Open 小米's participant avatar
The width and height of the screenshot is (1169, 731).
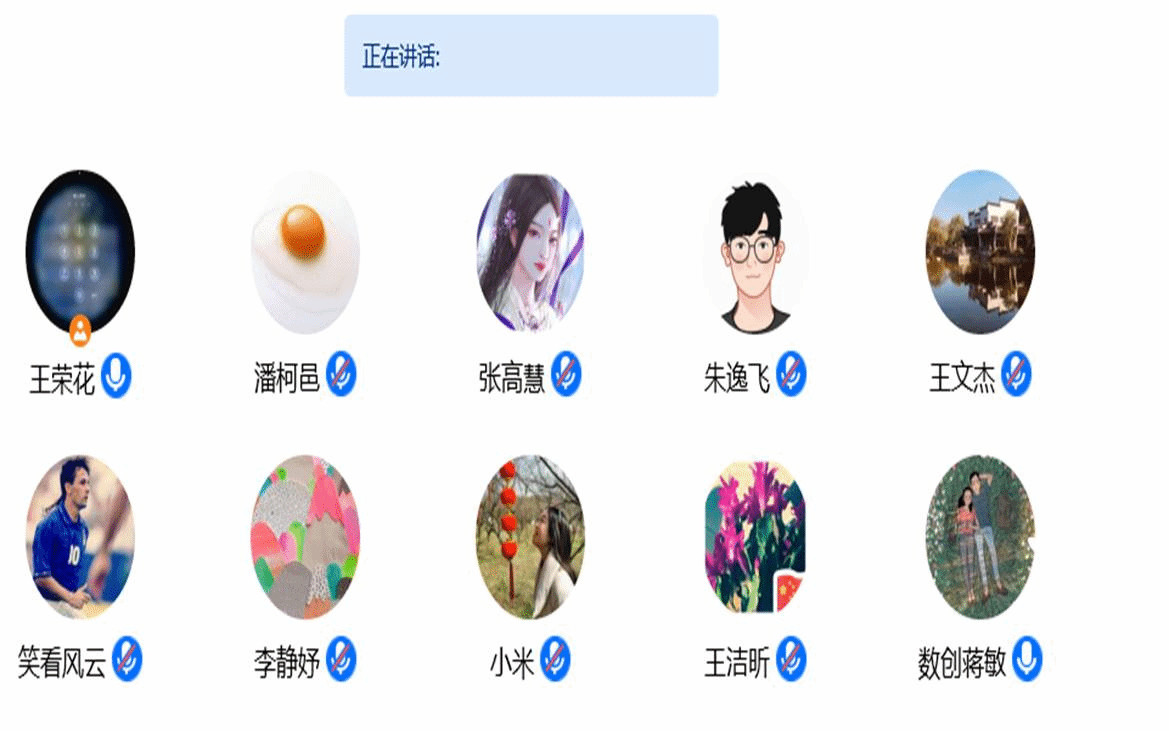(x=530, y=537)
